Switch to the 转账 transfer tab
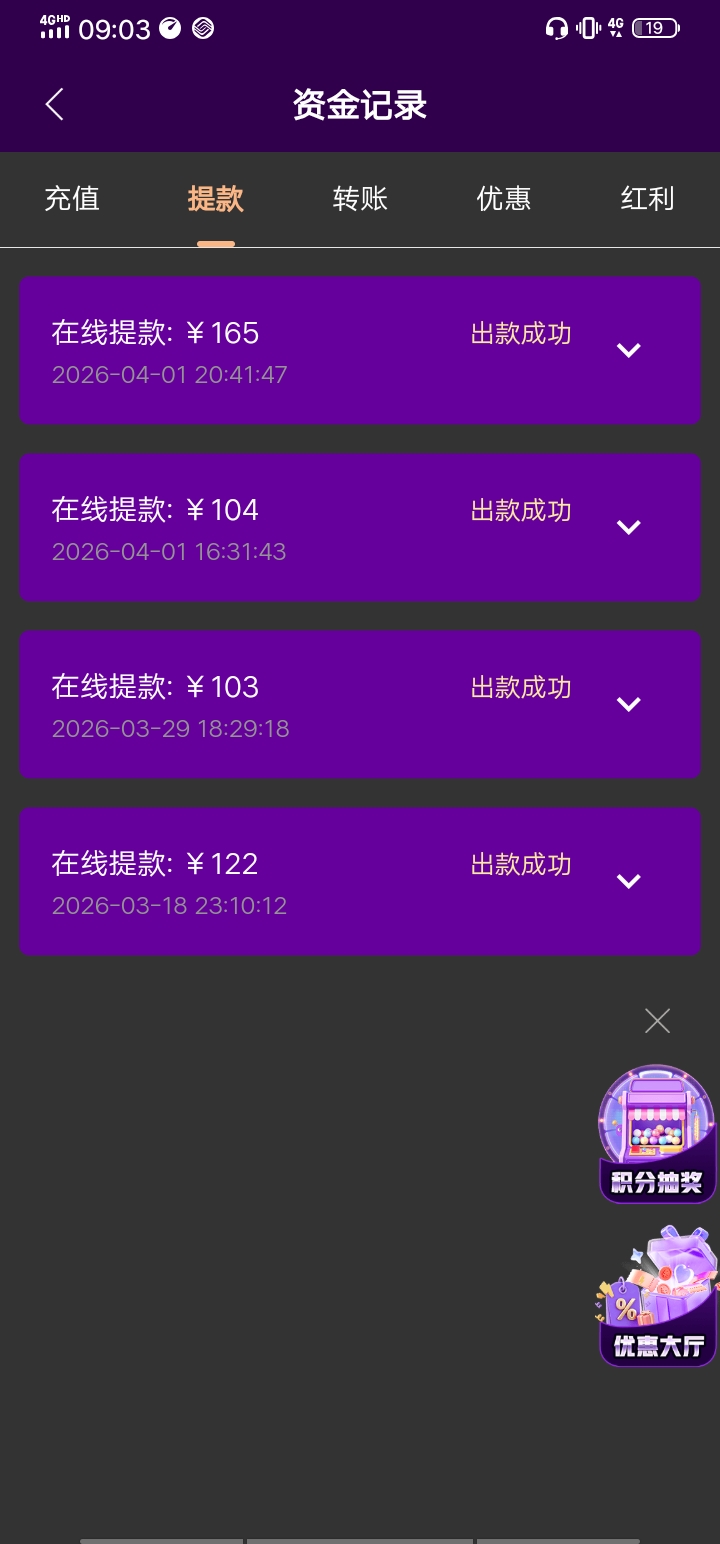 (x=359, y=200)
